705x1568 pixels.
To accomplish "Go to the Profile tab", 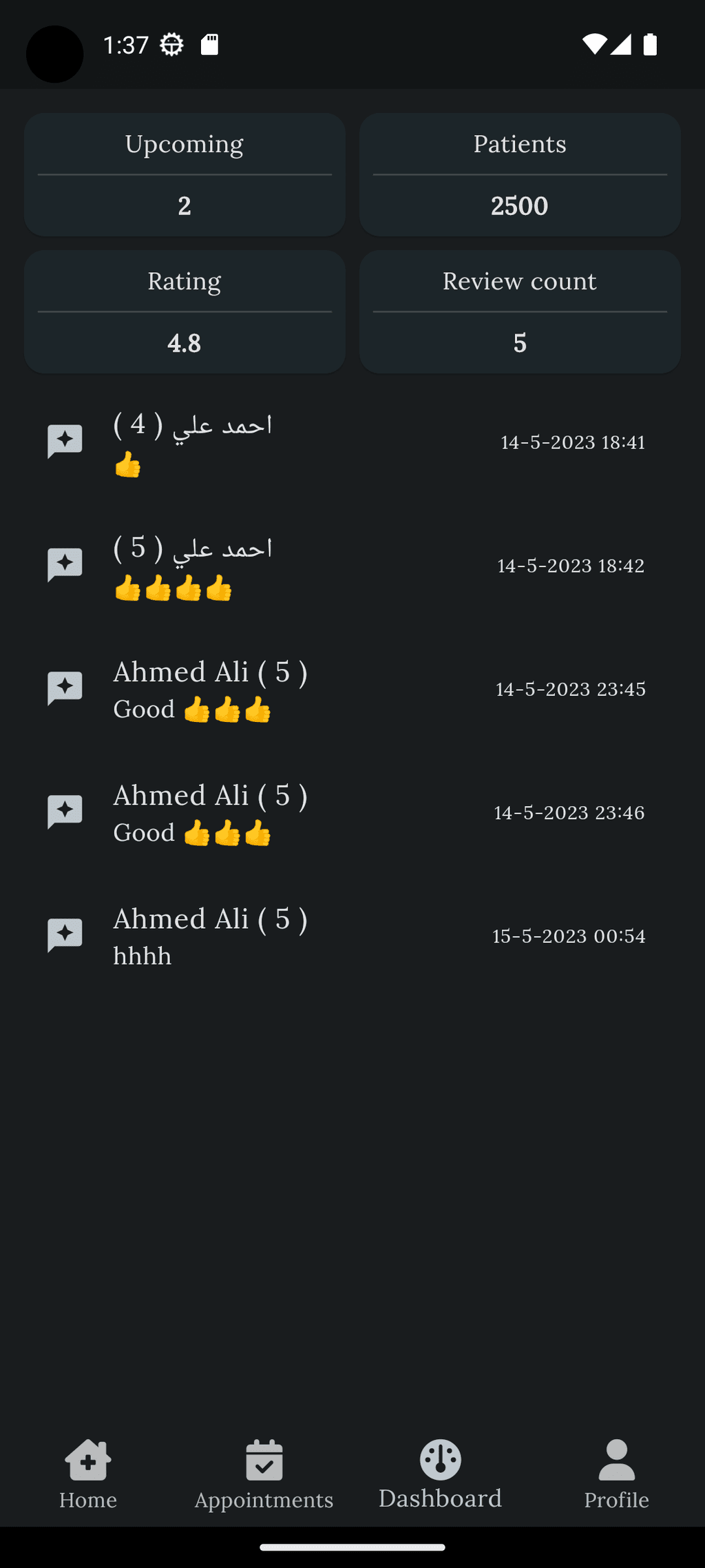I will click(617, 1474).
